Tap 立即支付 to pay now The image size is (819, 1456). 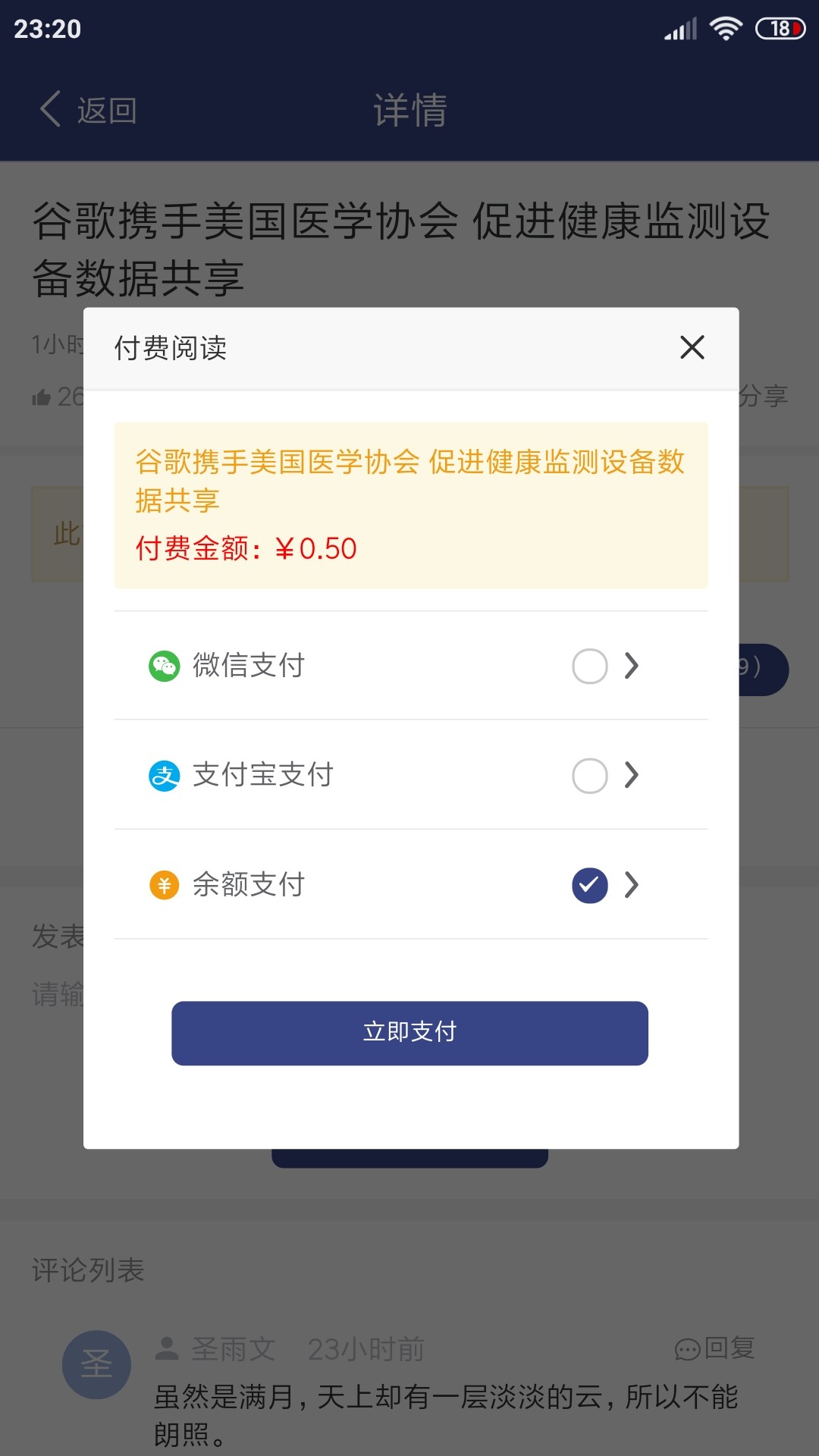409,1033
